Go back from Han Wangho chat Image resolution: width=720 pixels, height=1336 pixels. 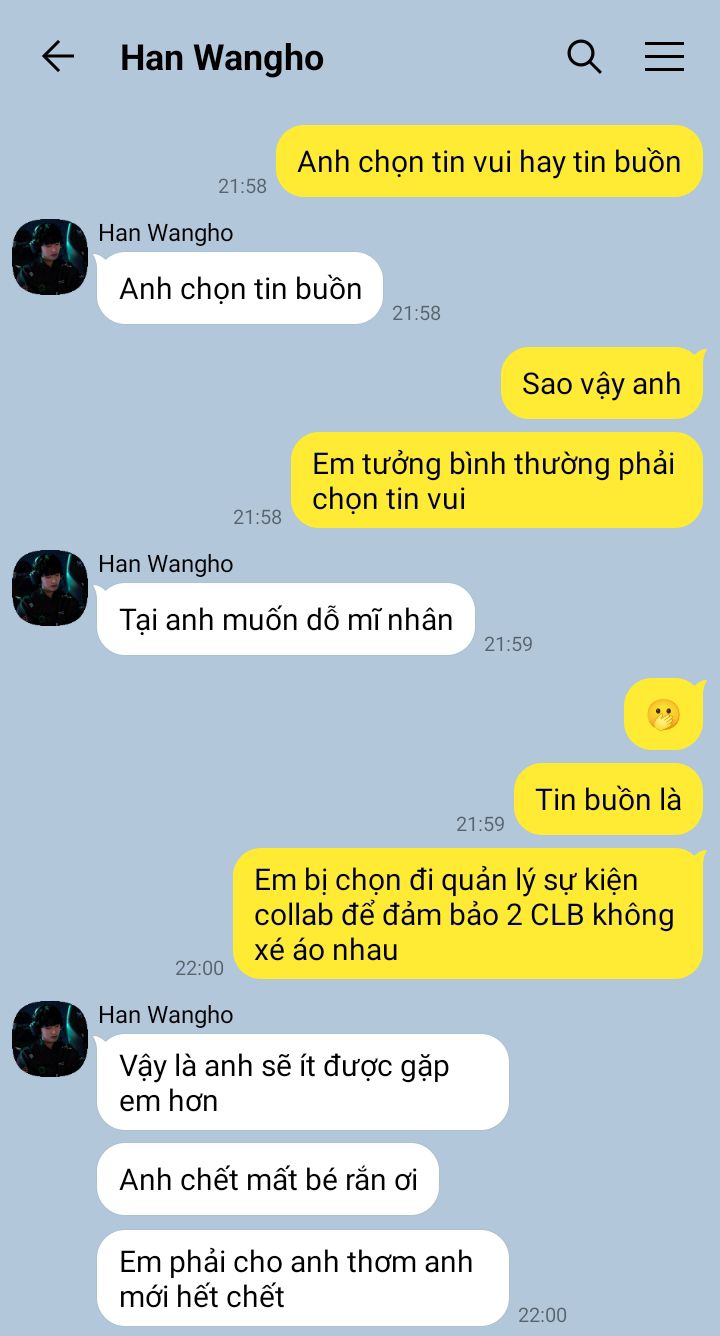[x=58, y=57]
